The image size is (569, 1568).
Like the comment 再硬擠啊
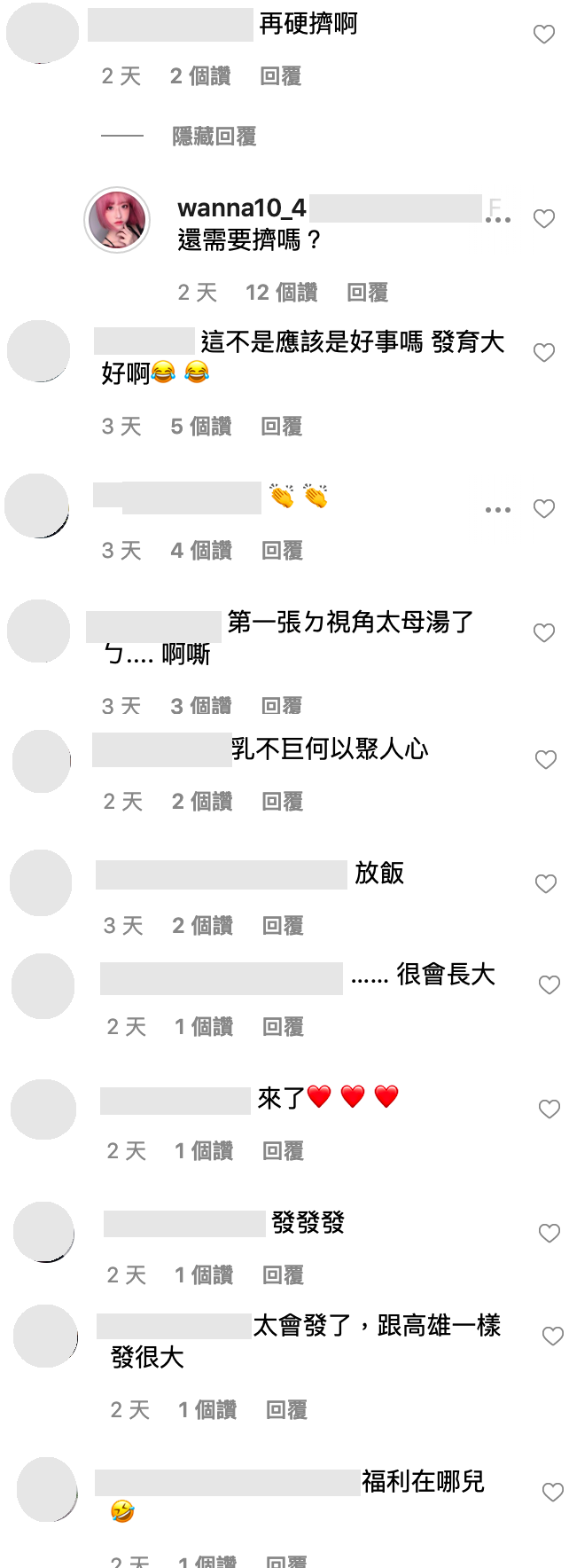tap(544, 35)
